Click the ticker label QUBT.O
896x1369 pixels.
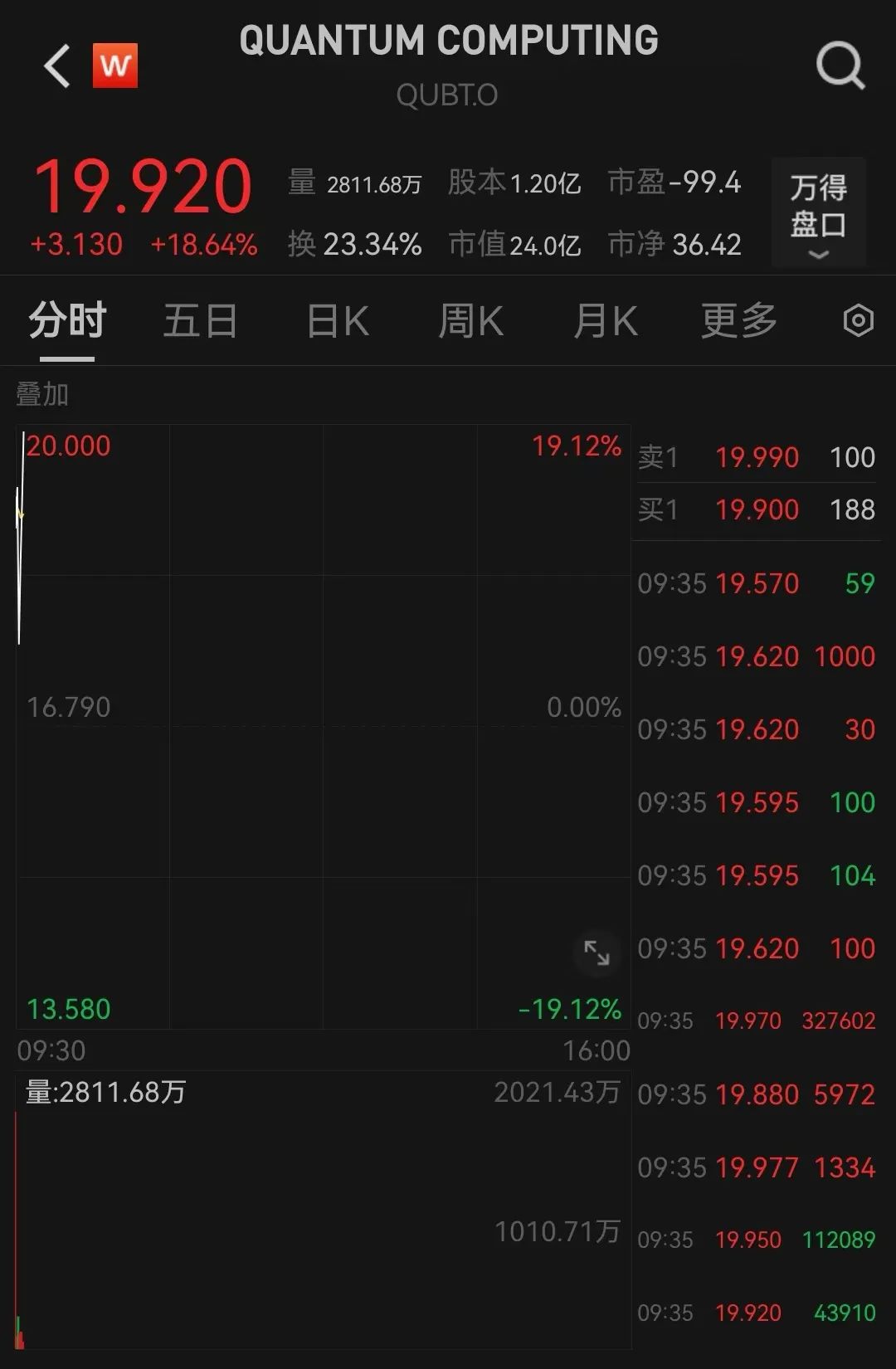tap(448, 95)
